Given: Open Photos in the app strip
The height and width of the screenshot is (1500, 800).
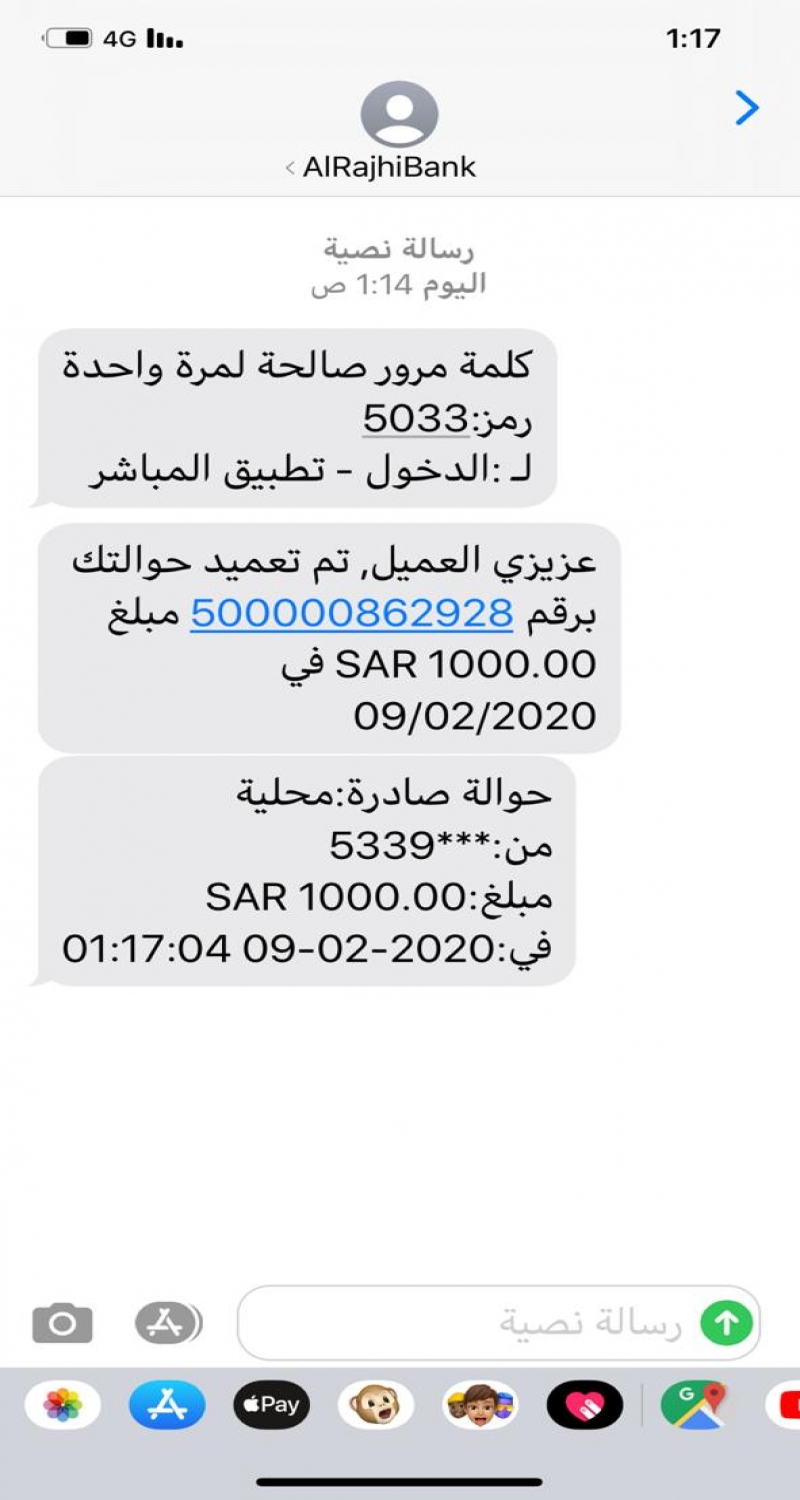Looking at the screenshot, I should (x=62, y=1405).
